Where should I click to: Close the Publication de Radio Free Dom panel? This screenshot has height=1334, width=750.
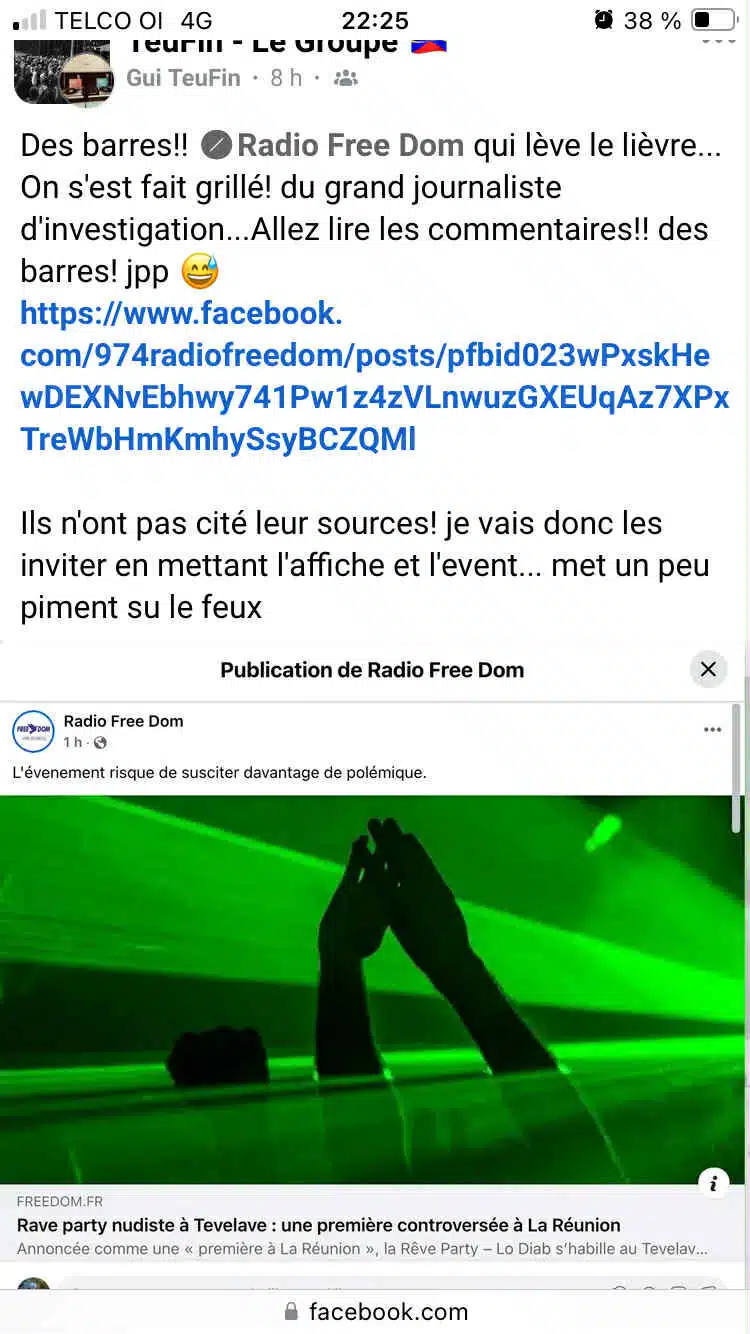click(708, 669)
